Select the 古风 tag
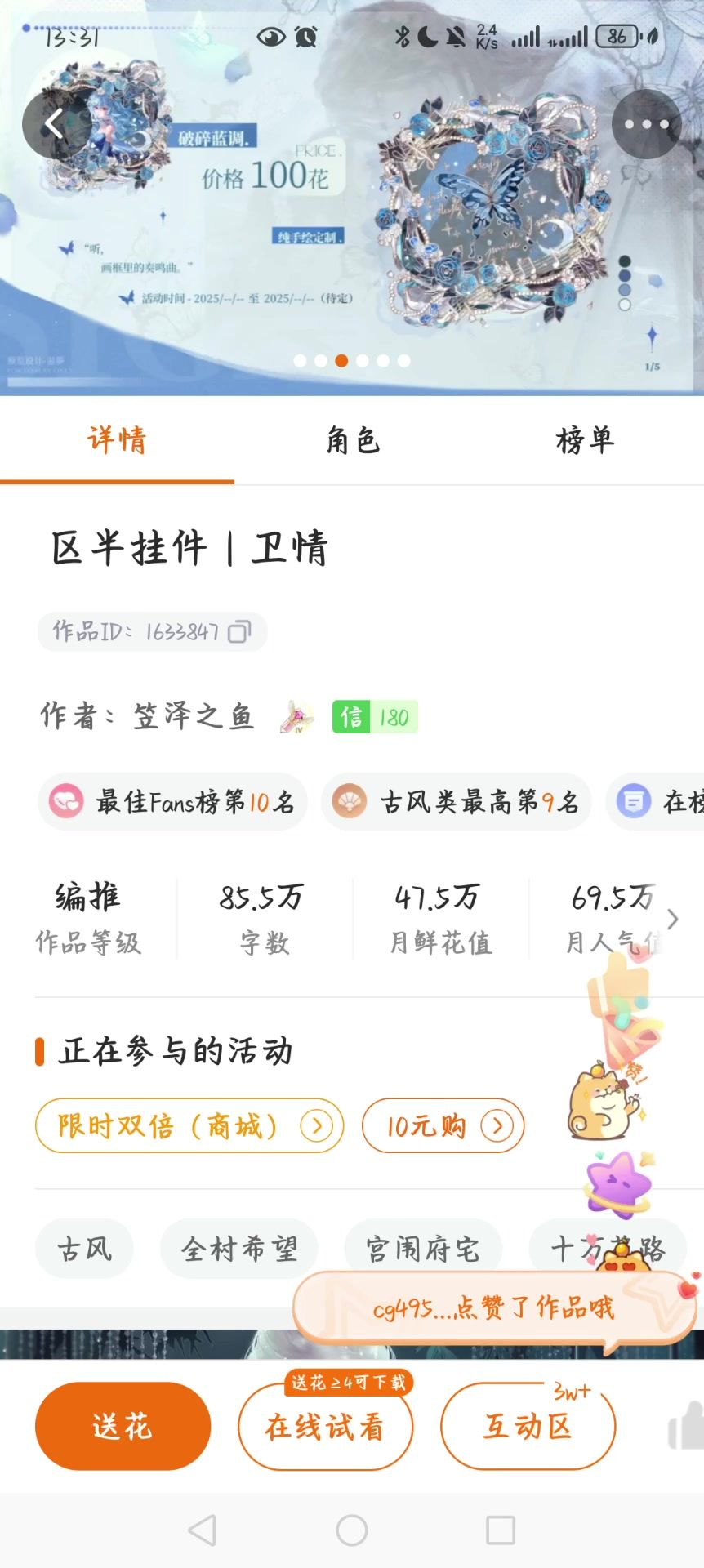 point(84,1249)
